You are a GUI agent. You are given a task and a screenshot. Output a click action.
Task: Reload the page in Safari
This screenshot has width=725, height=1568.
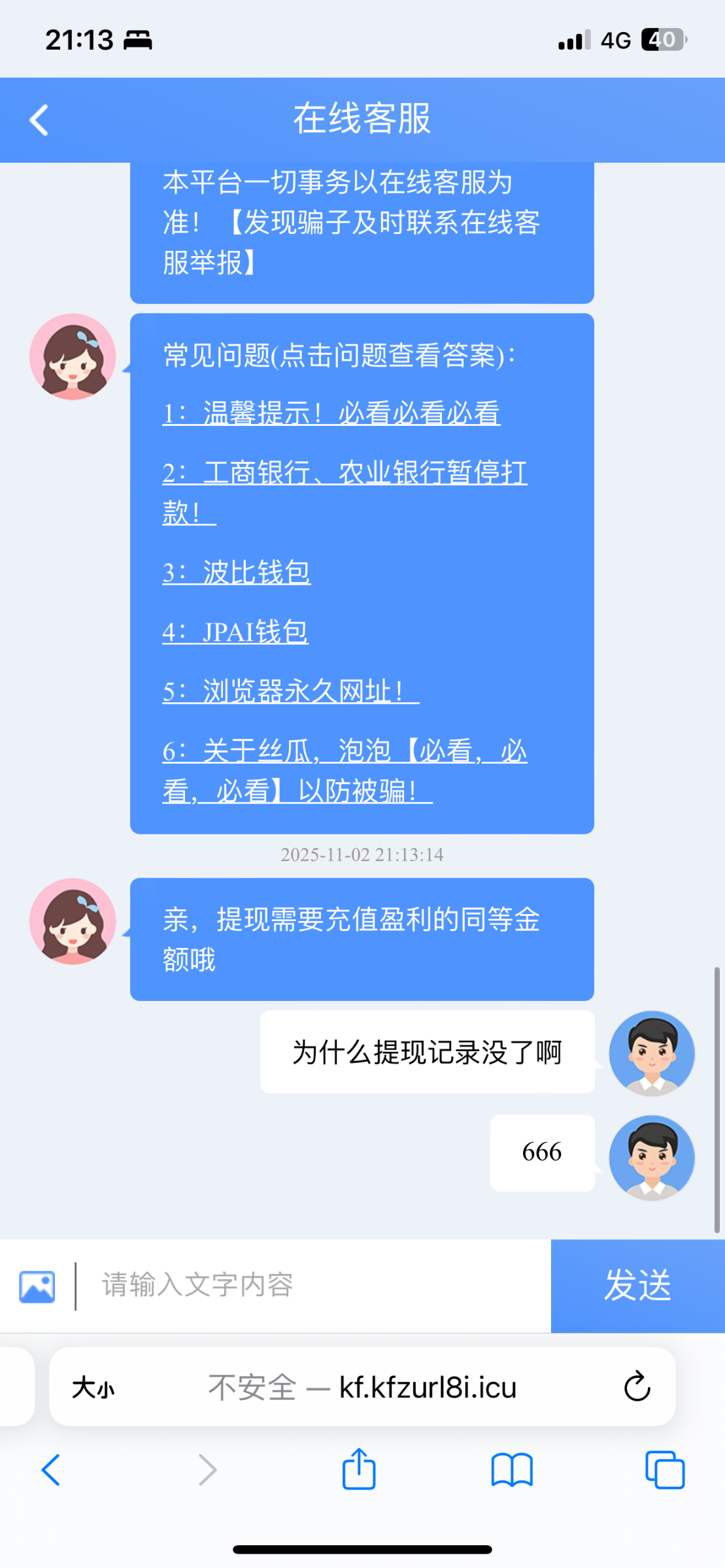click(637, 1387)
